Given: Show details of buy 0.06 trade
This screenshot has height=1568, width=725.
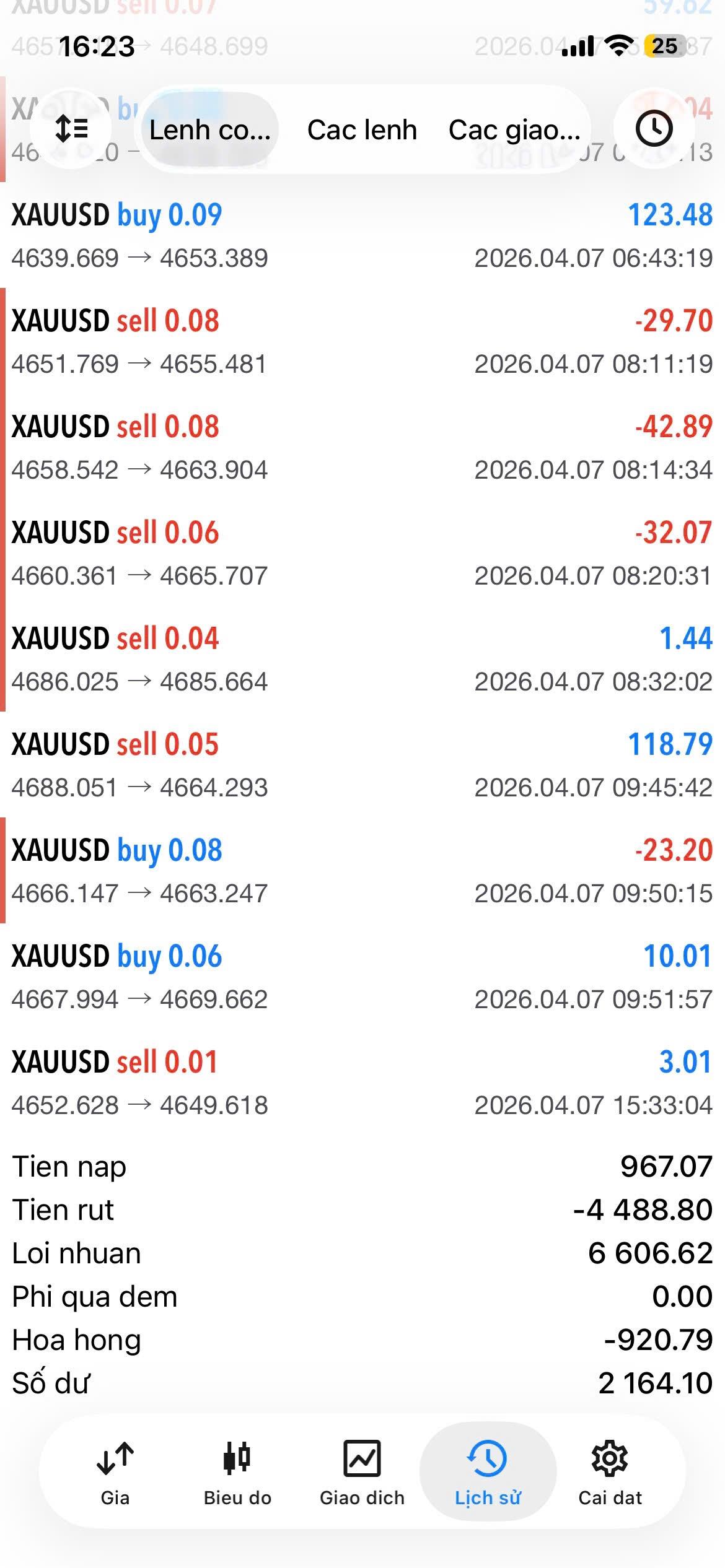Looking at the screenshot, I should click(362, 977).
